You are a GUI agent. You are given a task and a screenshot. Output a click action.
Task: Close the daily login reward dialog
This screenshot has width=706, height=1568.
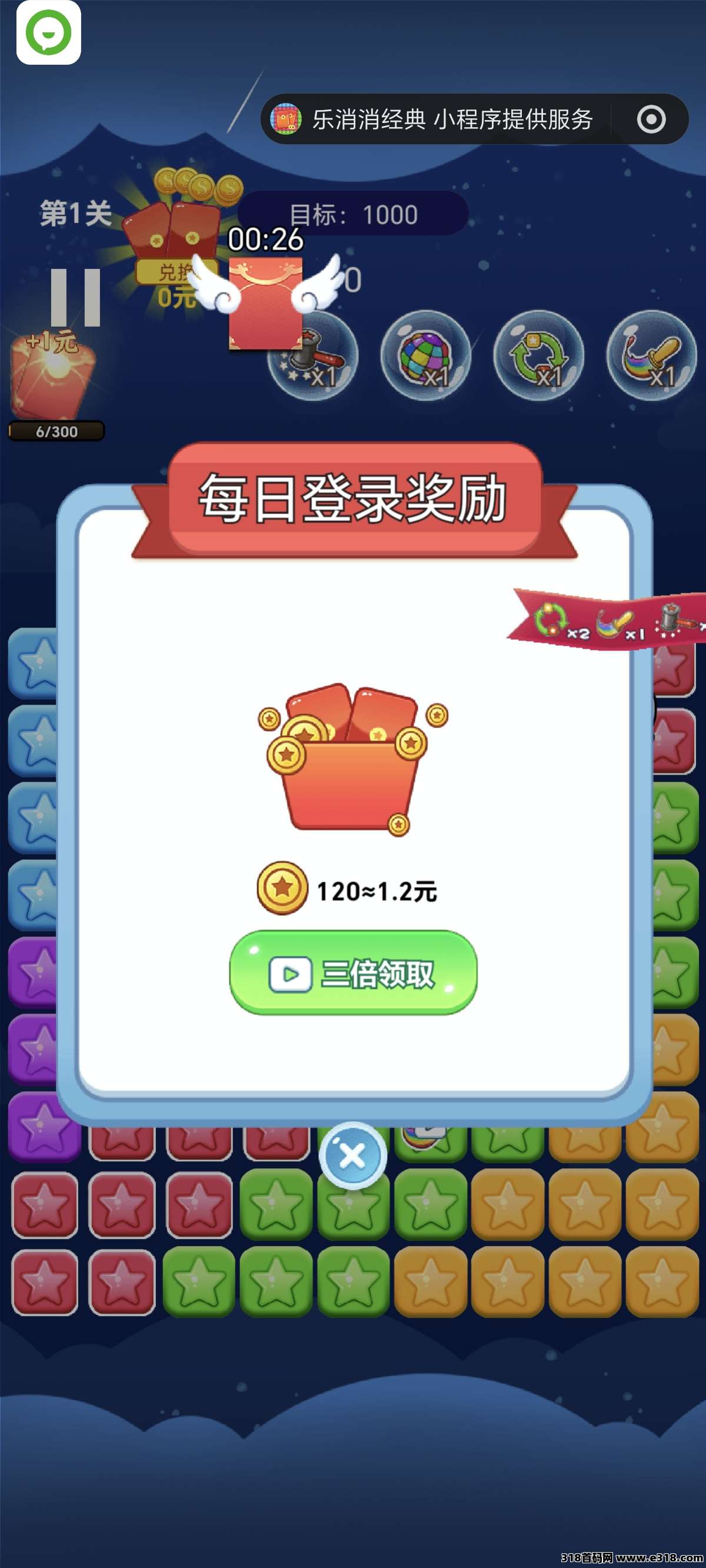[x=352, y=1155]
